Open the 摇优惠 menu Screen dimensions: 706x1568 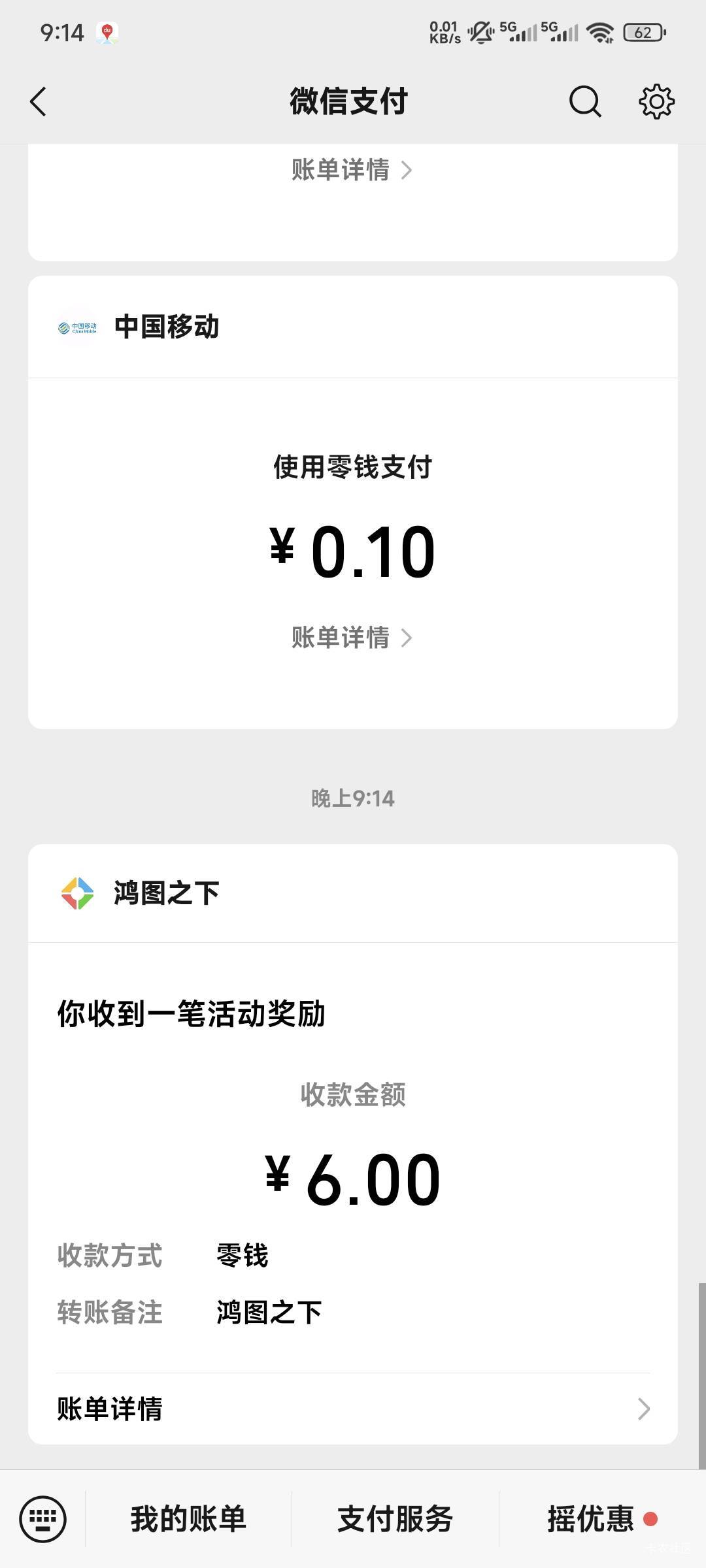(592, 1519)
